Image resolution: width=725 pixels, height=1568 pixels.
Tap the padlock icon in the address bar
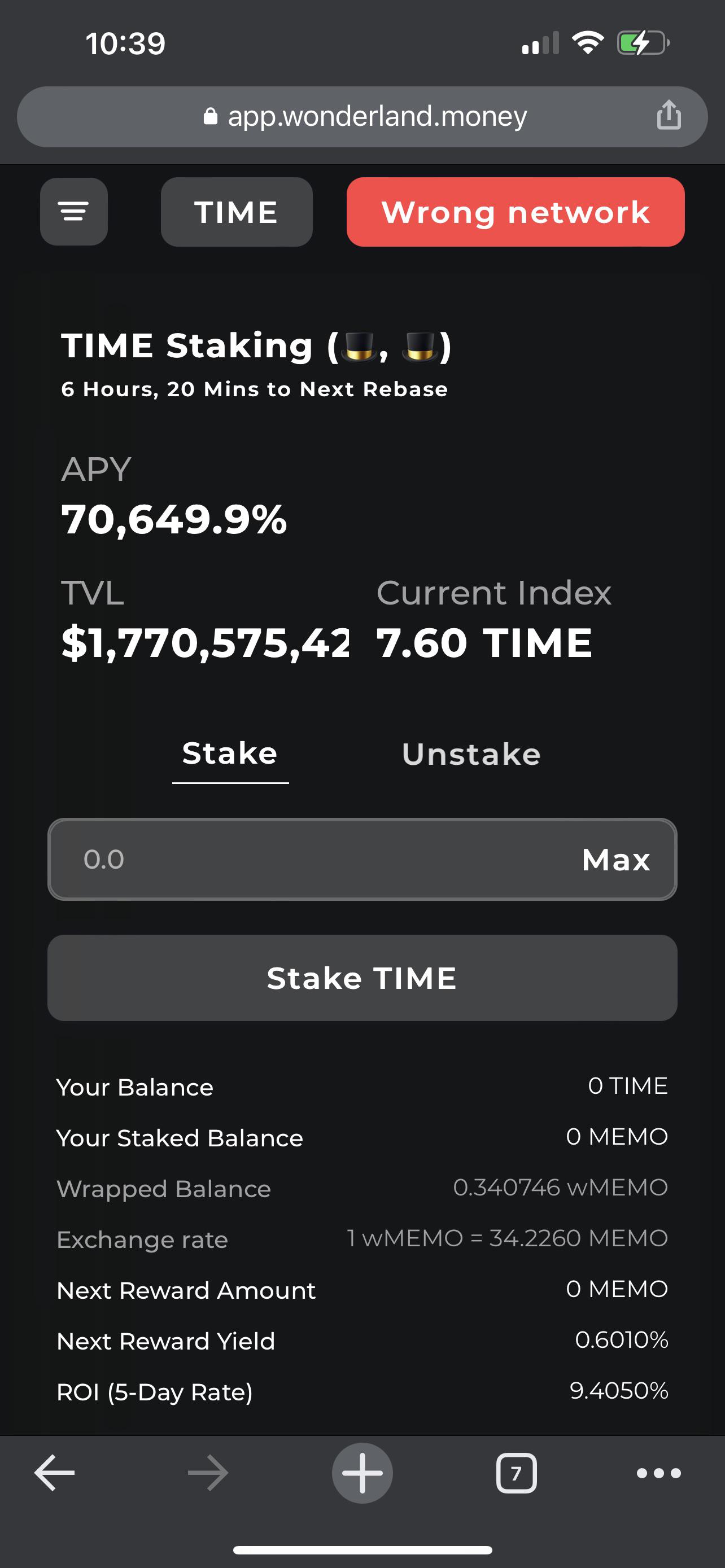click(210, 116)
